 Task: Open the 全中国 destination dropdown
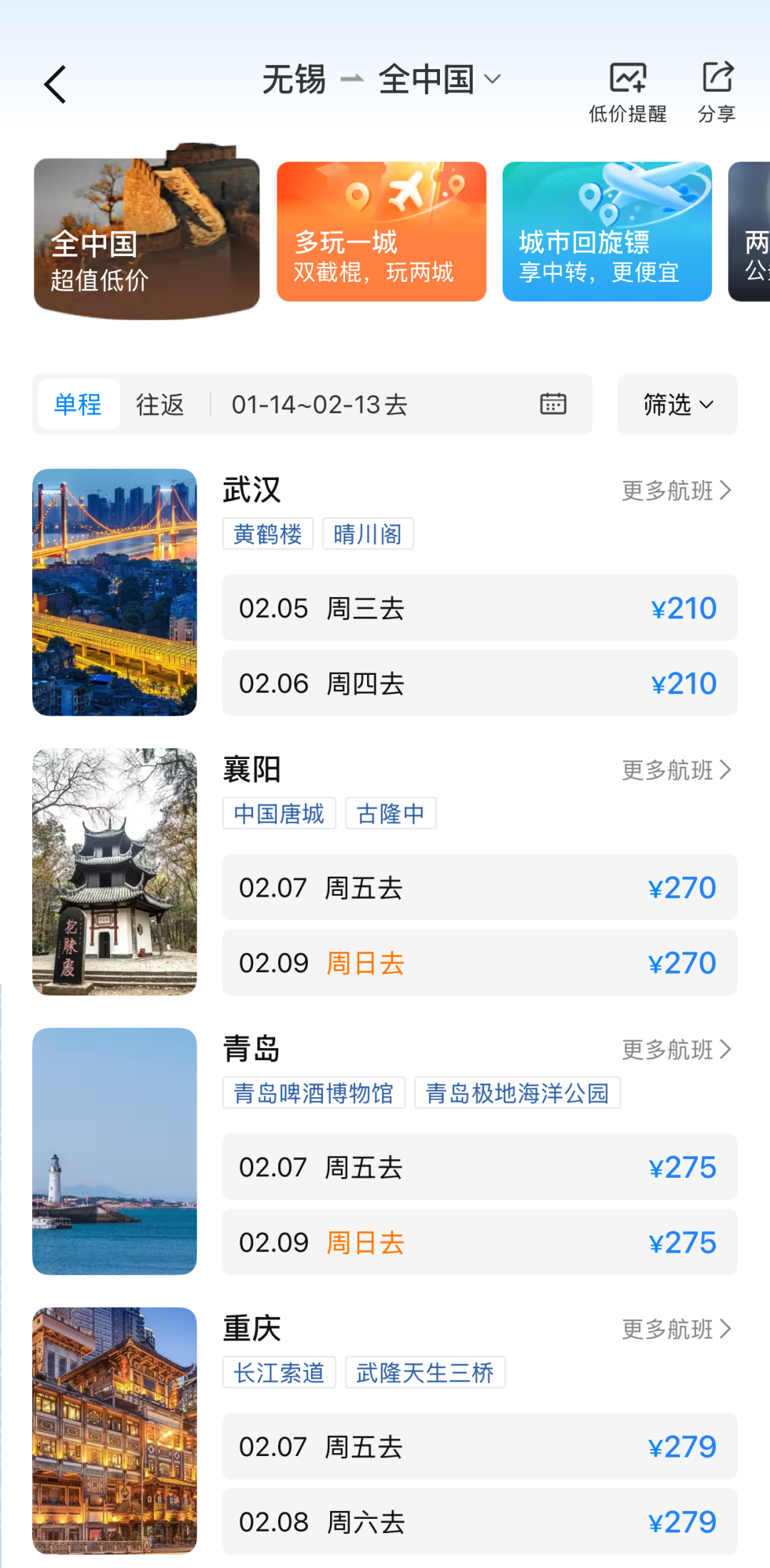tap(438, 79)
